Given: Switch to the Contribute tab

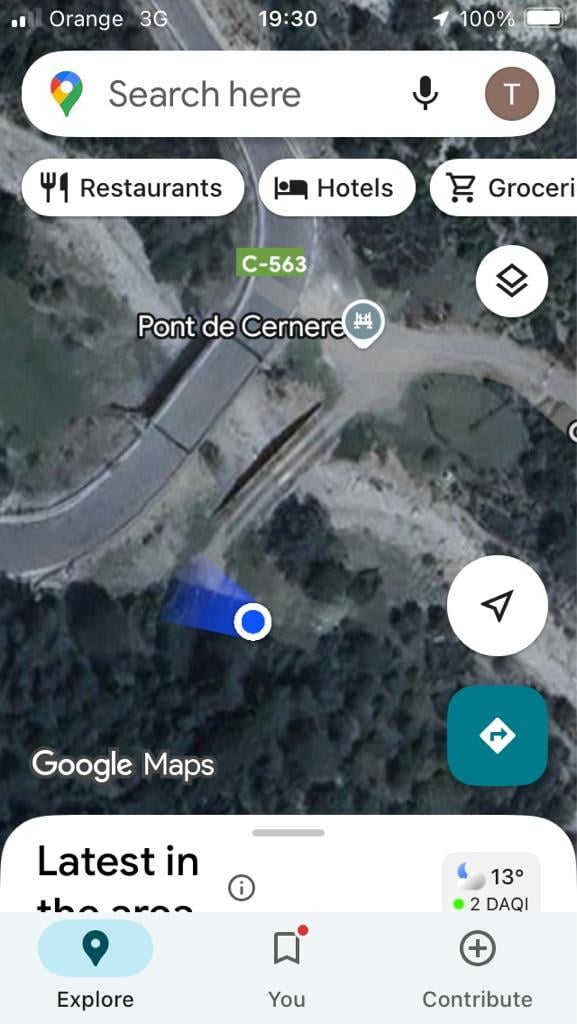Looking at the screenshot, I should coord(477,969).
